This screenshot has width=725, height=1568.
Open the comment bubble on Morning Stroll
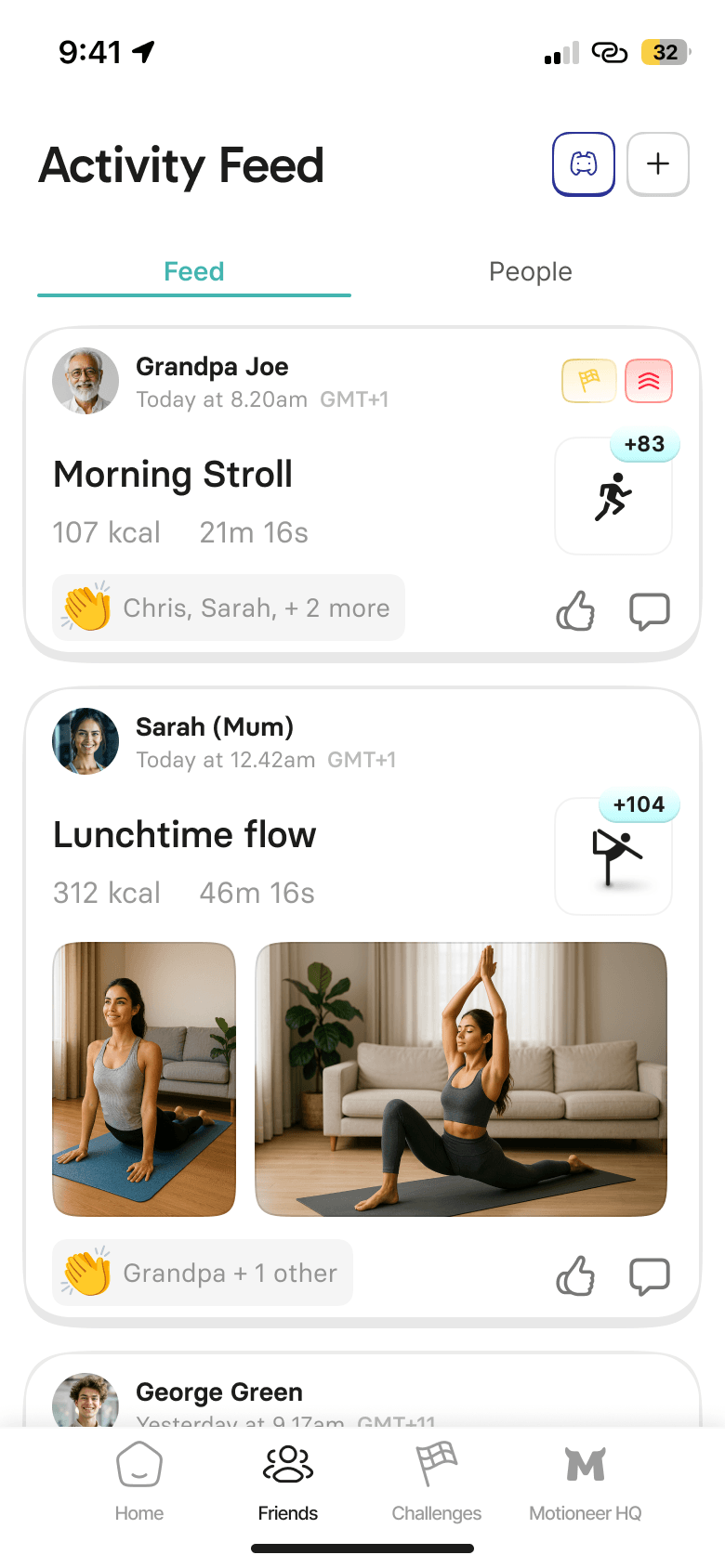click(649, 610)
